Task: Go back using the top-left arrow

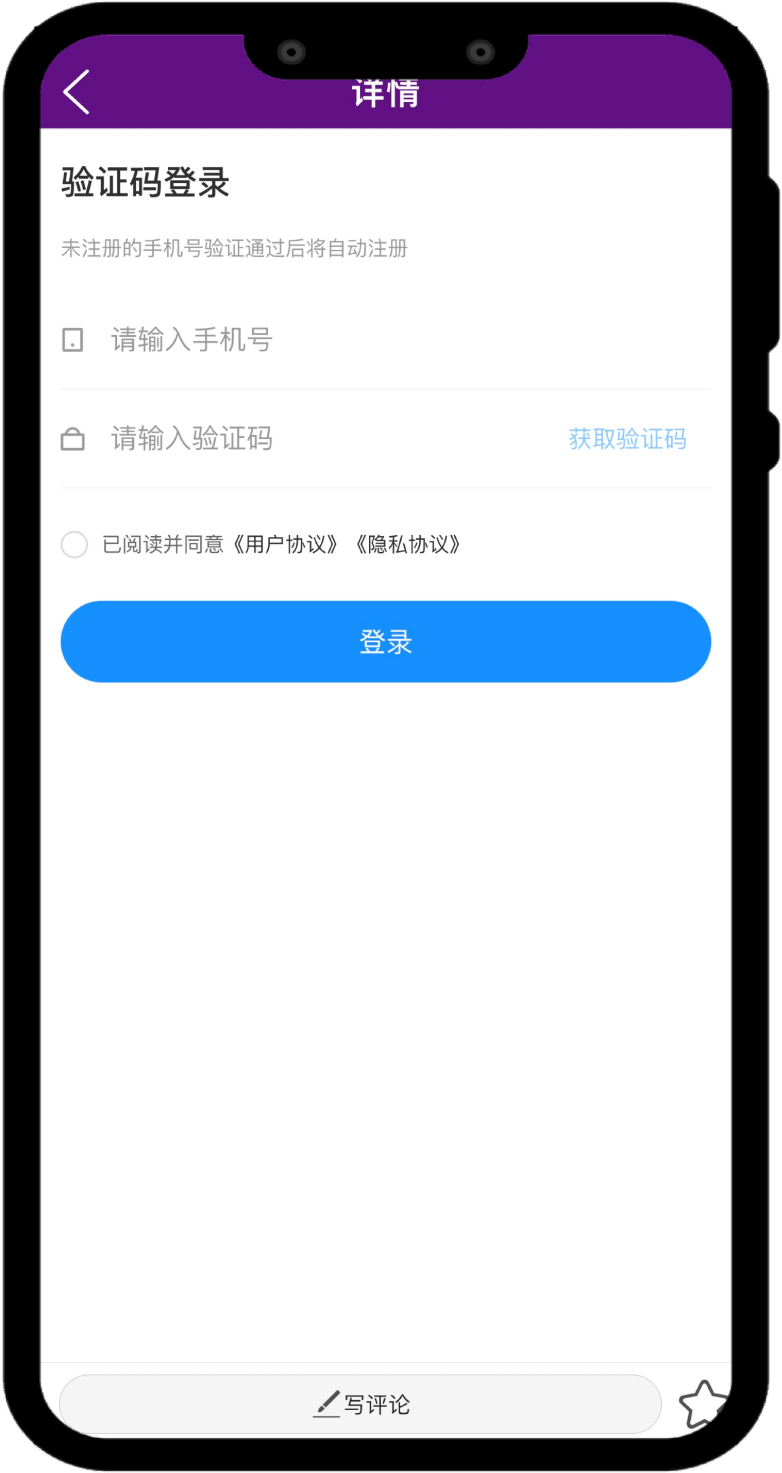Action: pyautogui.click(x=77, y=92)
